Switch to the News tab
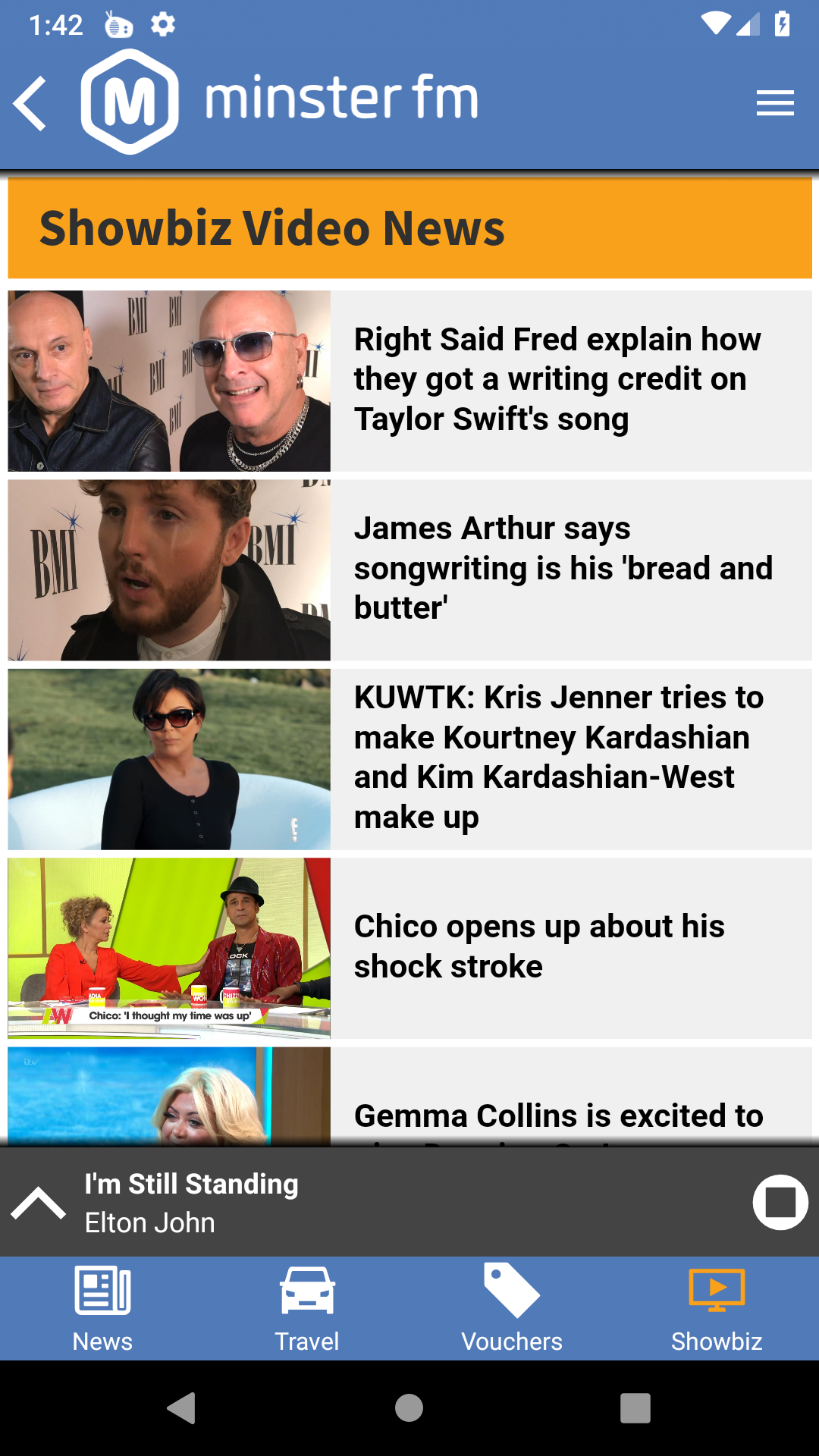 [102, 1308]
